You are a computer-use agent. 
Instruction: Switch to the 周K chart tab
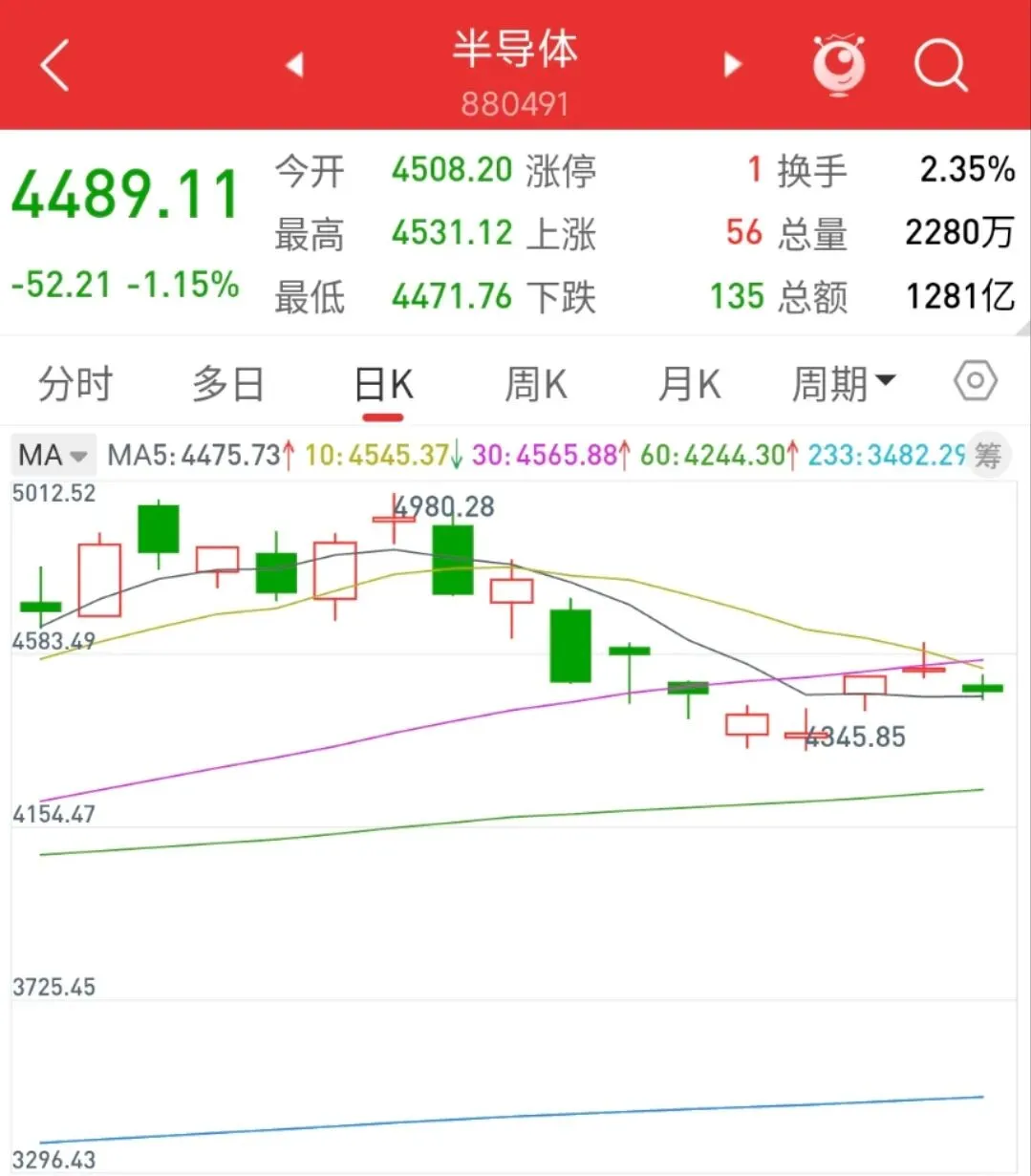click(x=536, y=385)
